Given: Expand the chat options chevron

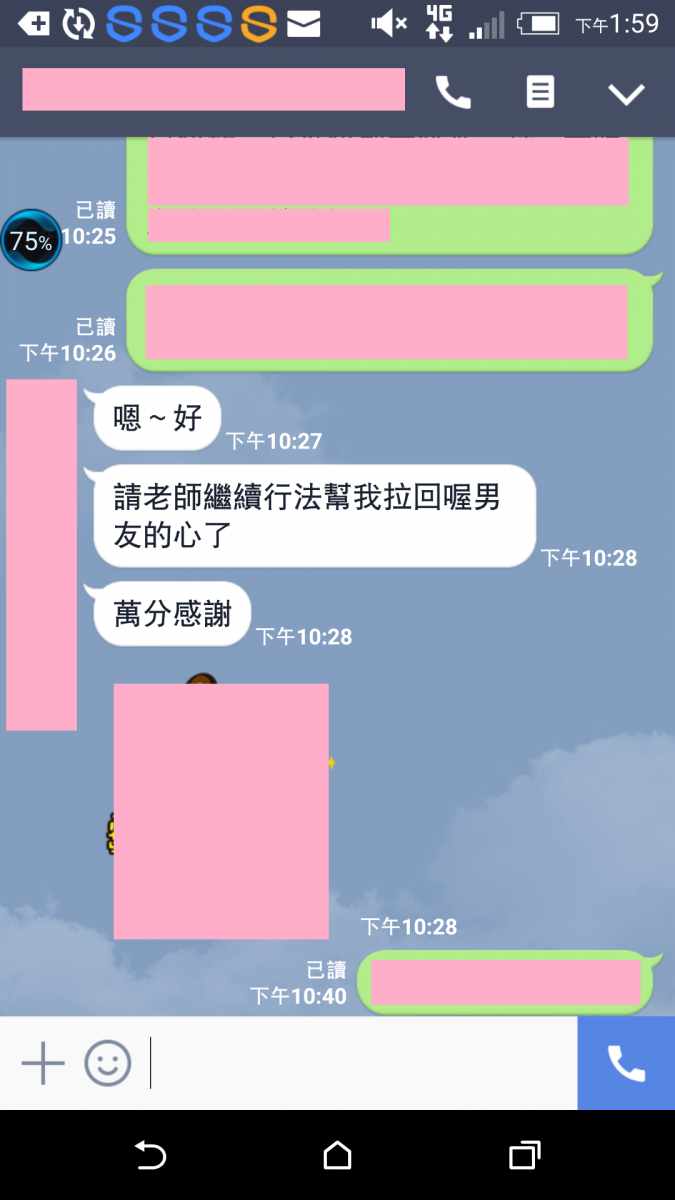Looking at the screenshot, I should [627, 94].
